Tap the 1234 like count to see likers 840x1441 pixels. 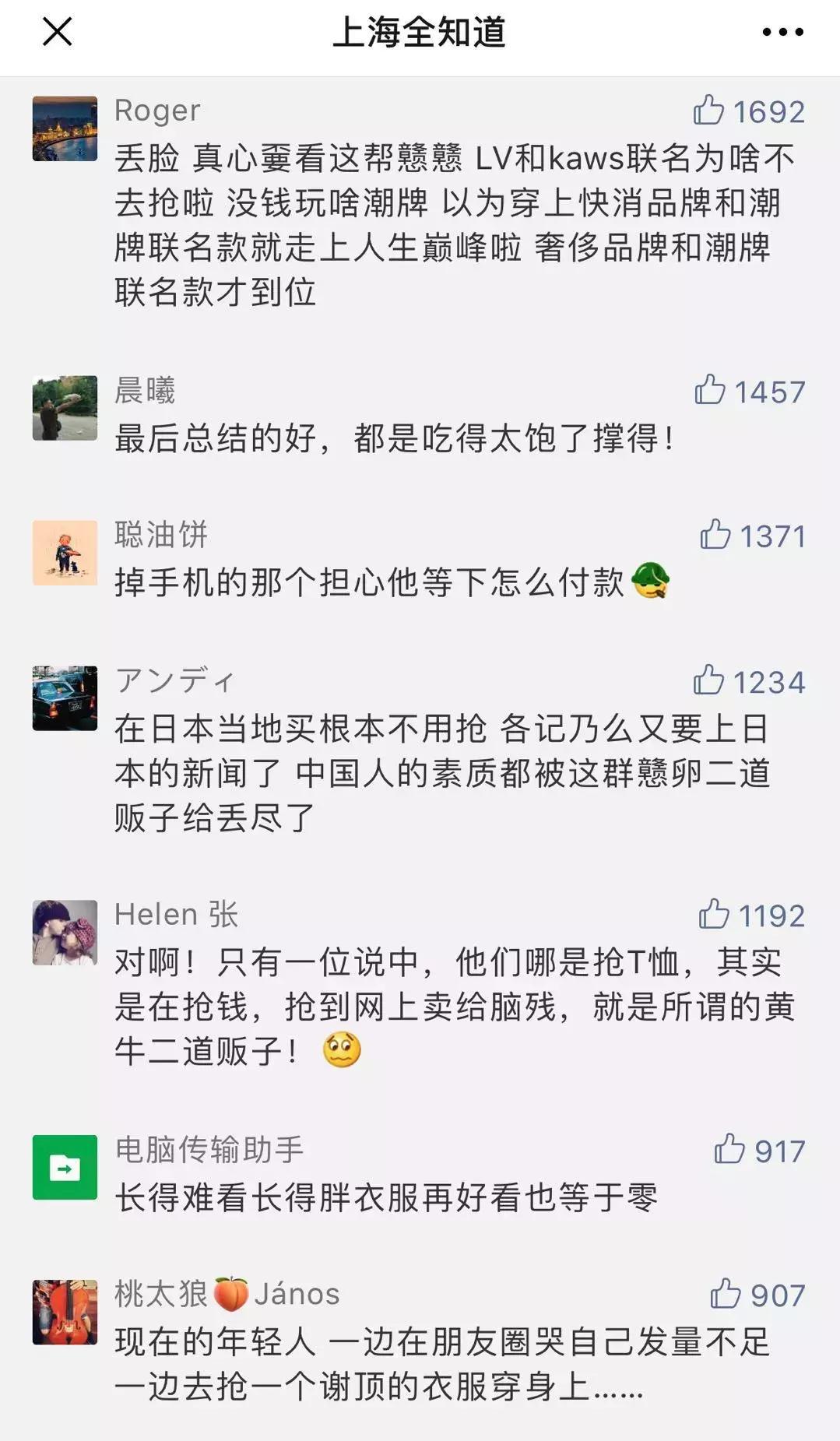770,683
